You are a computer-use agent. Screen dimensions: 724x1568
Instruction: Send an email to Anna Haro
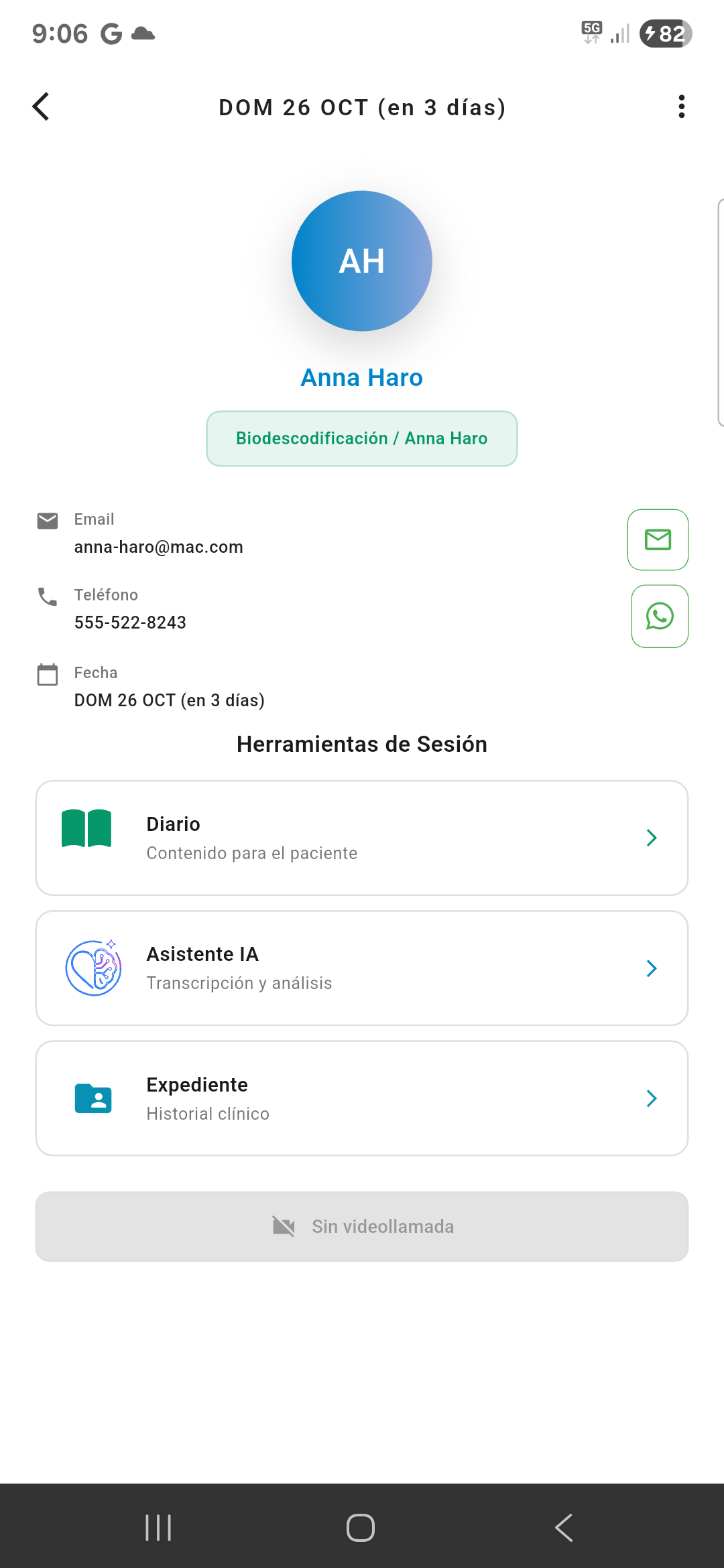pyautogui.click(x=658, y=539)
